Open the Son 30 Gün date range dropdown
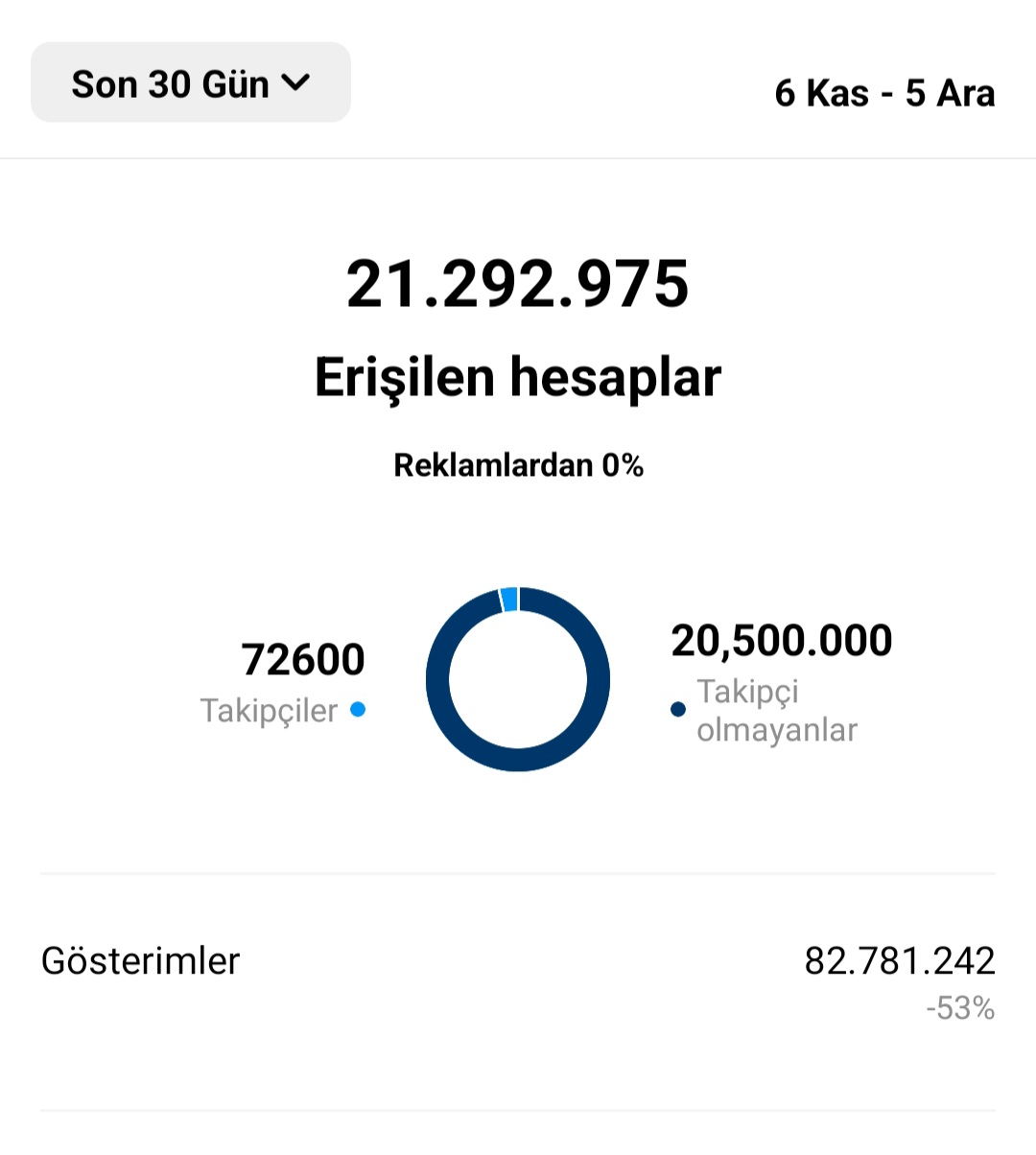Screen dimensions: 1036x1155 click(191, 82)
